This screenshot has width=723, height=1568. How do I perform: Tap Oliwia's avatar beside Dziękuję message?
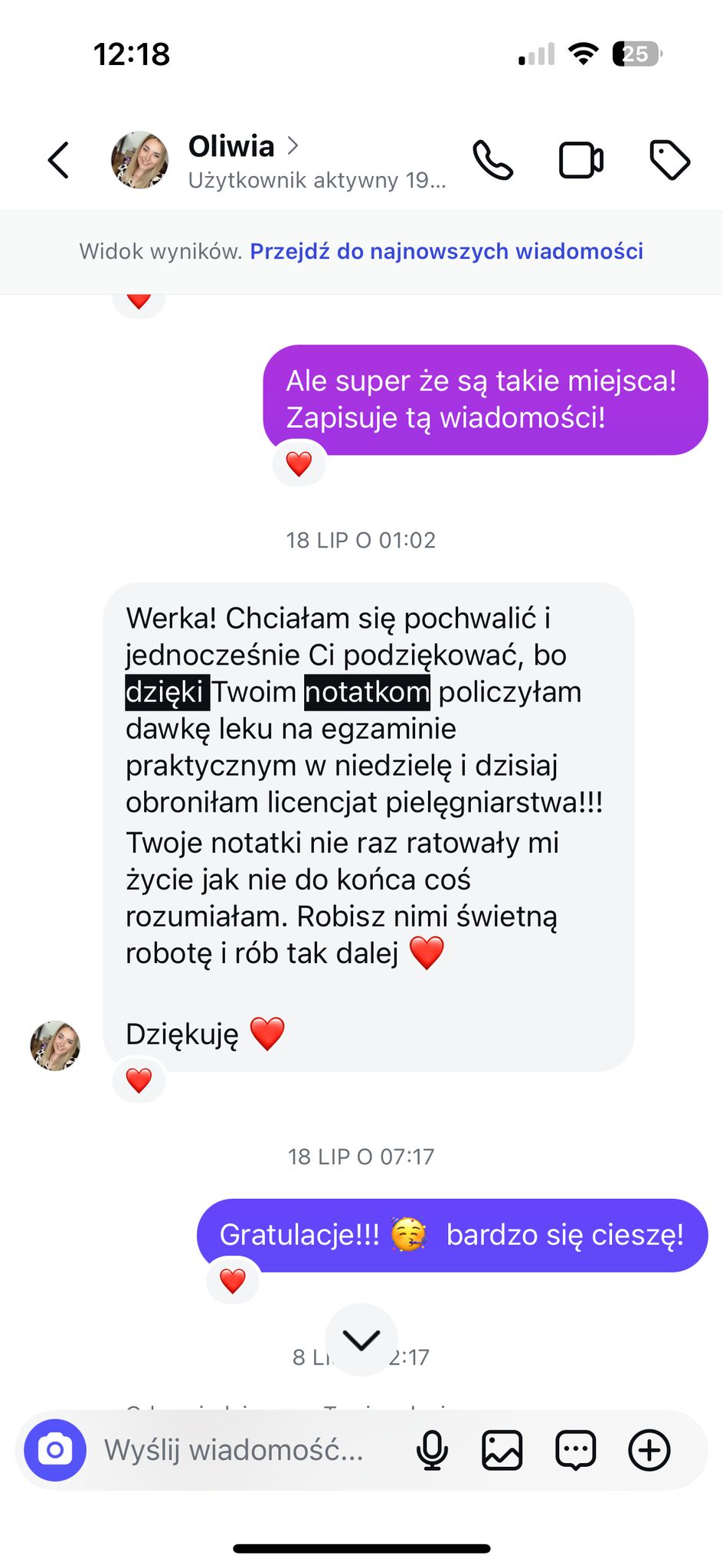[55, 1045]
